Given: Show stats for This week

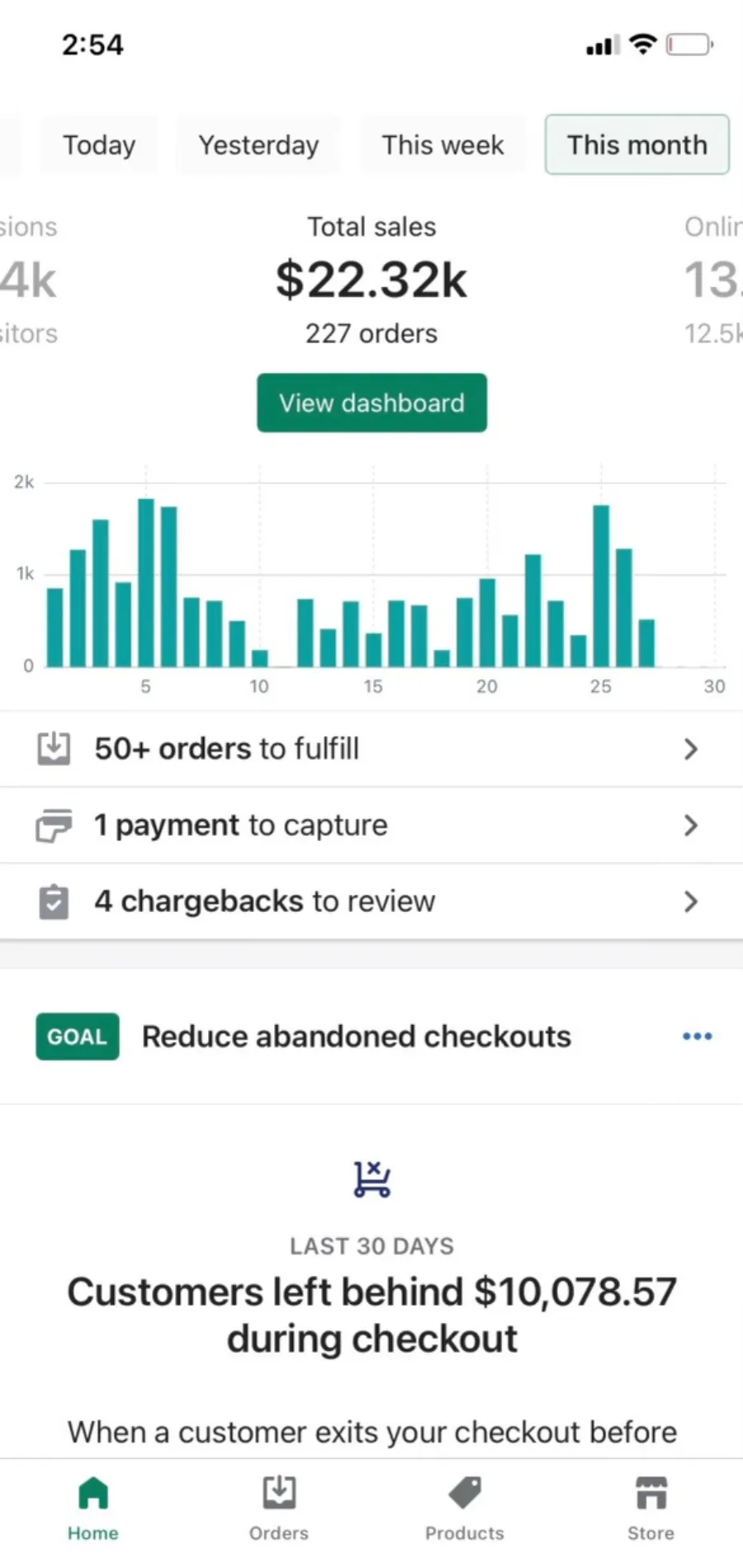Looking at the screenshot, I should [x=442, y=145].
